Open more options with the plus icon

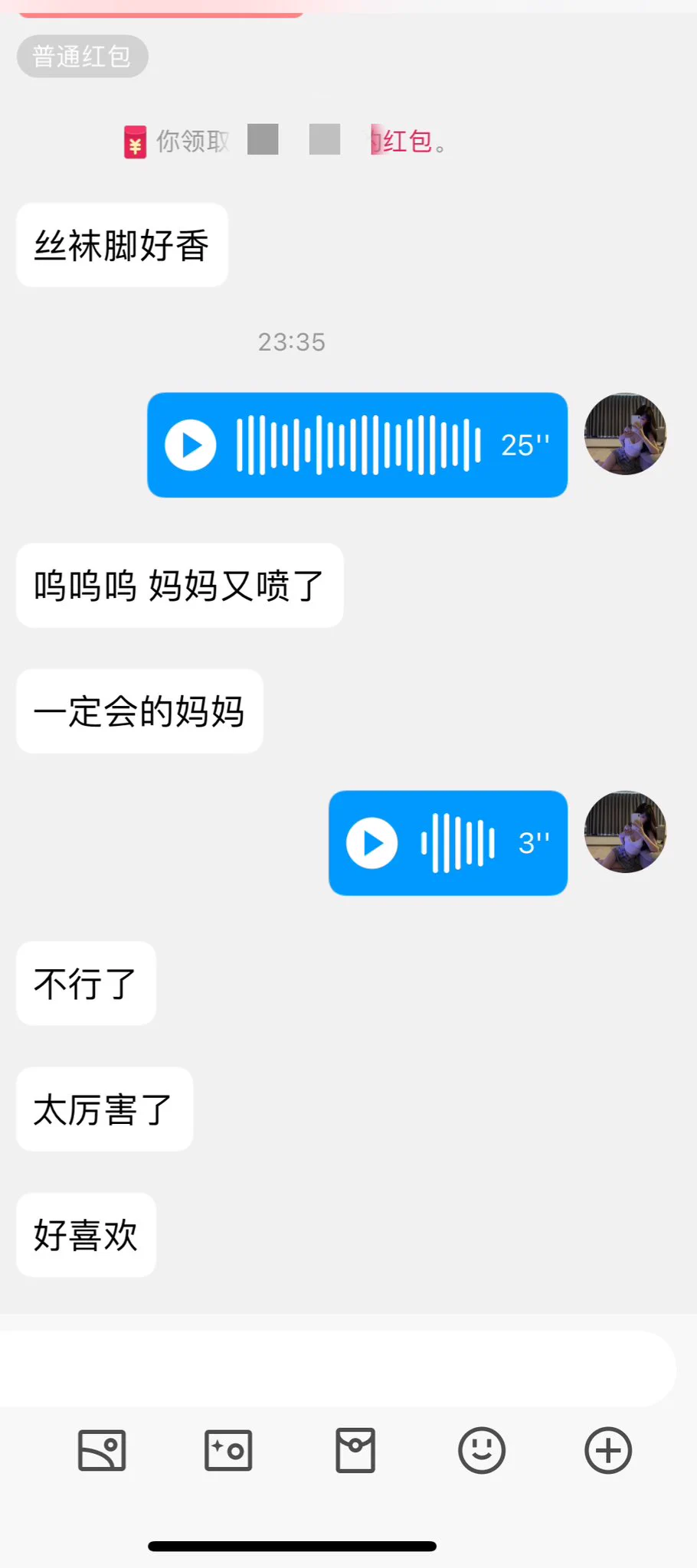tap(608, 1450)
